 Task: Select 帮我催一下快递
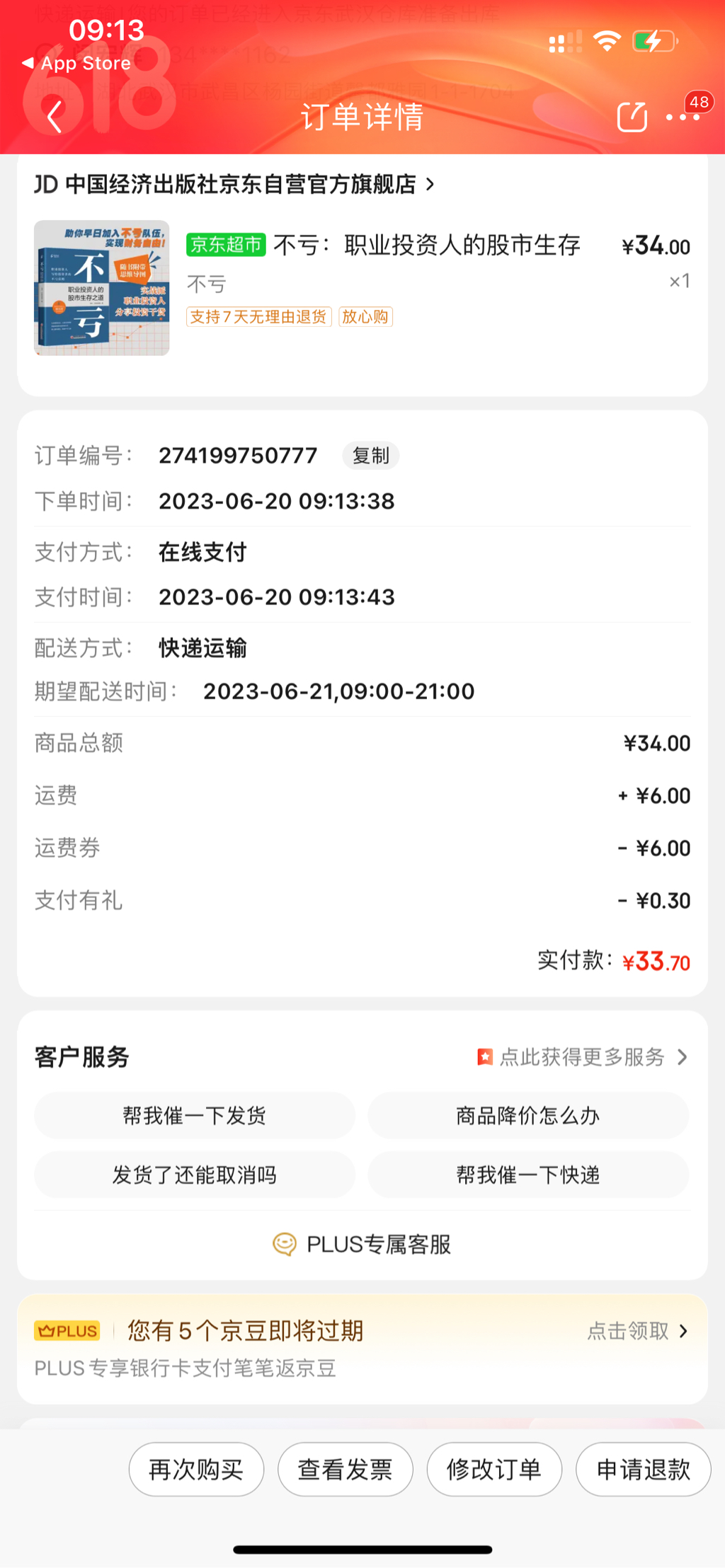(527, 1175)
